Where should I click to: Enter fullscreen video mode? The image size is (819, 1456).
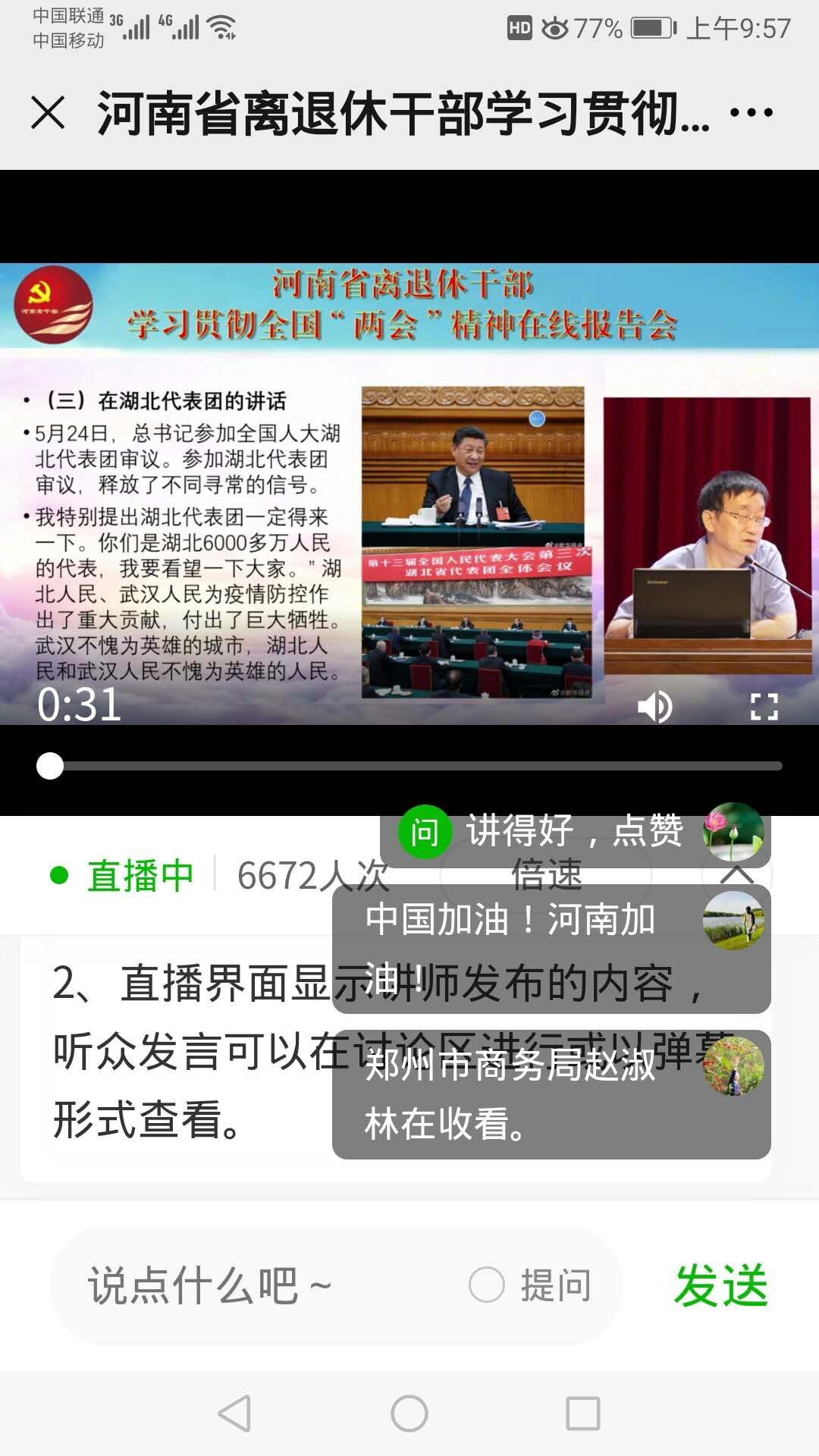point(764,707)
